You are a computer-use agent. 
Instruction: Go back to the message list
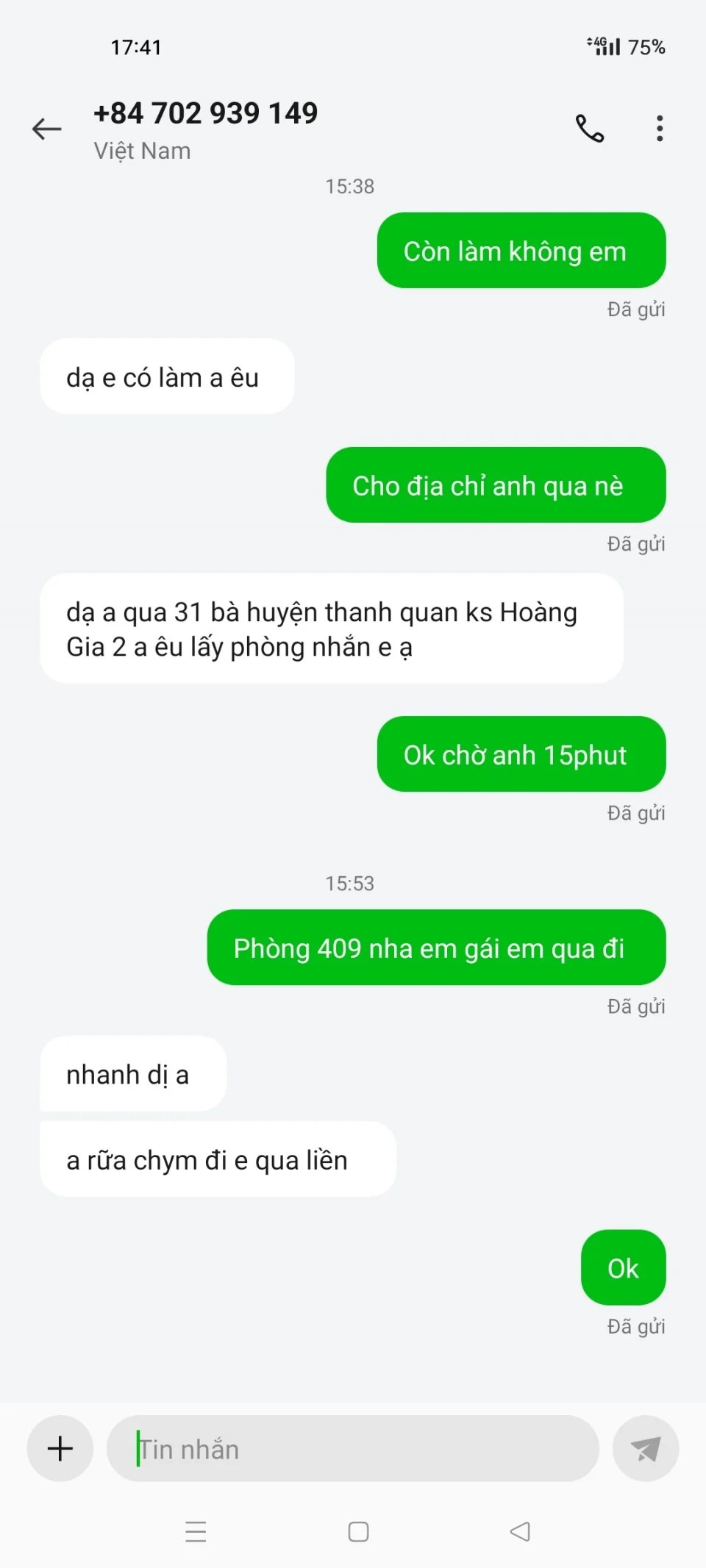click(x=47, y=129)
